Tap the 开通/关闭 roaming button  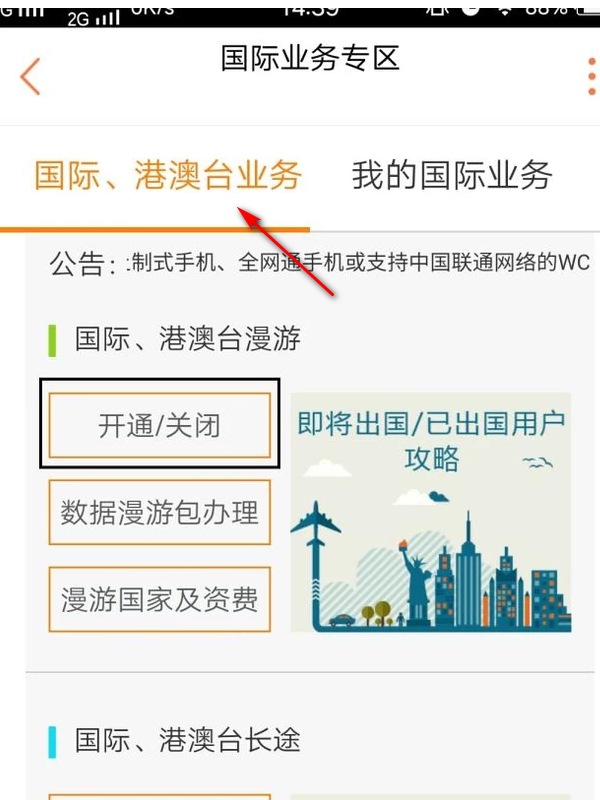[x=160, y=426]
